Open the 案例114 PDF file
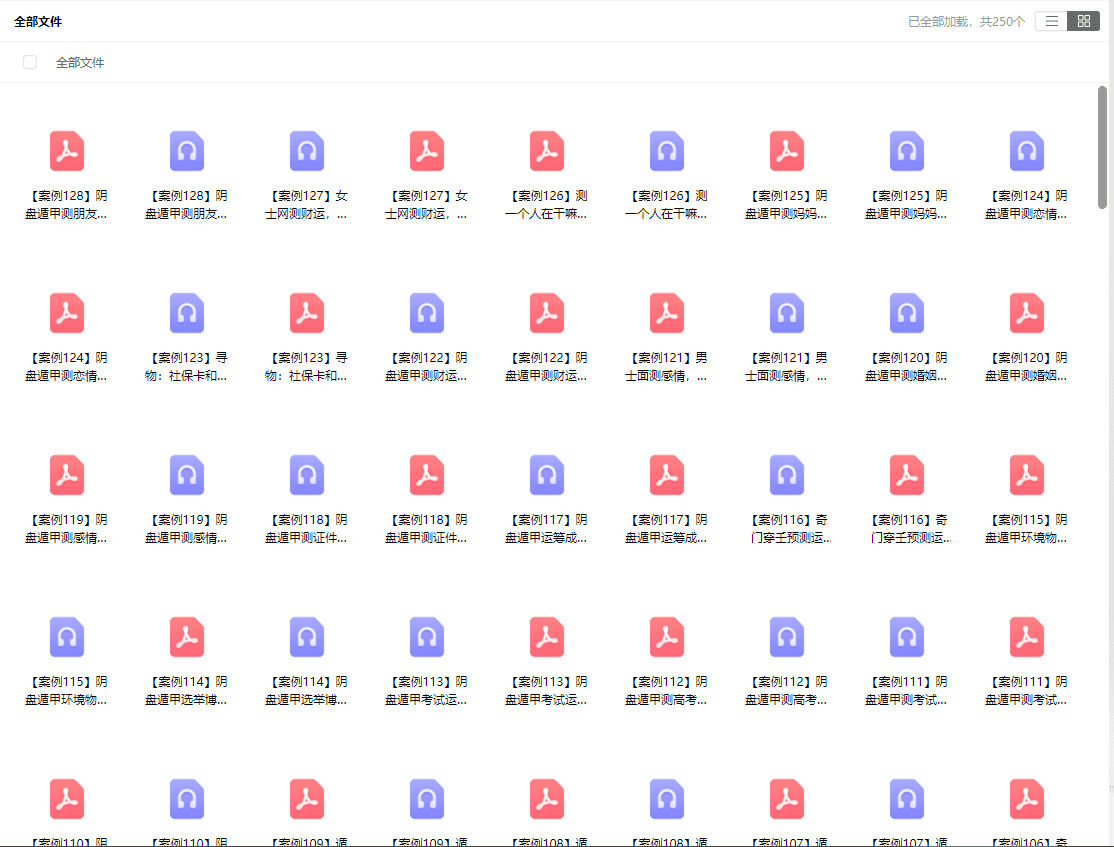This screenshot has height=847, width=1114. click(x=187, y=637)
